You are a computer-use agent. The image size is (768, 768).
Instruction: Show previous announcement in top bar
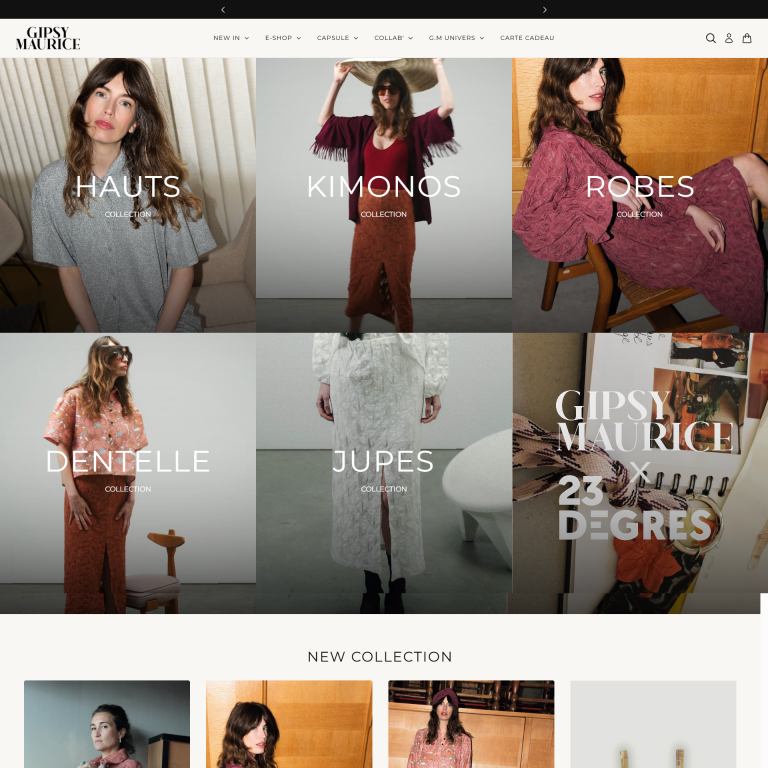[223, 9]
